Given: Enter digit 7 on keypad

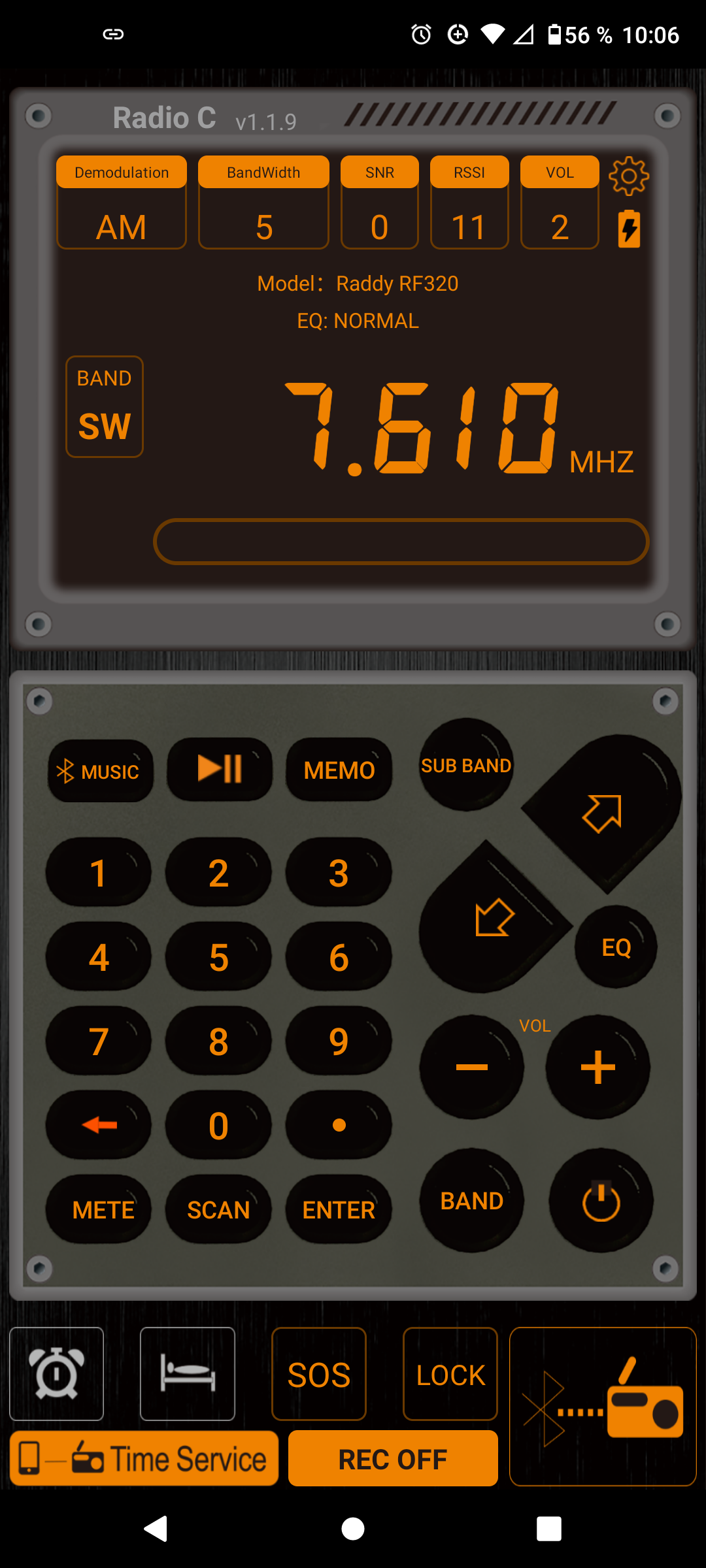Looking at the screenshot, I should point(99,1041).
